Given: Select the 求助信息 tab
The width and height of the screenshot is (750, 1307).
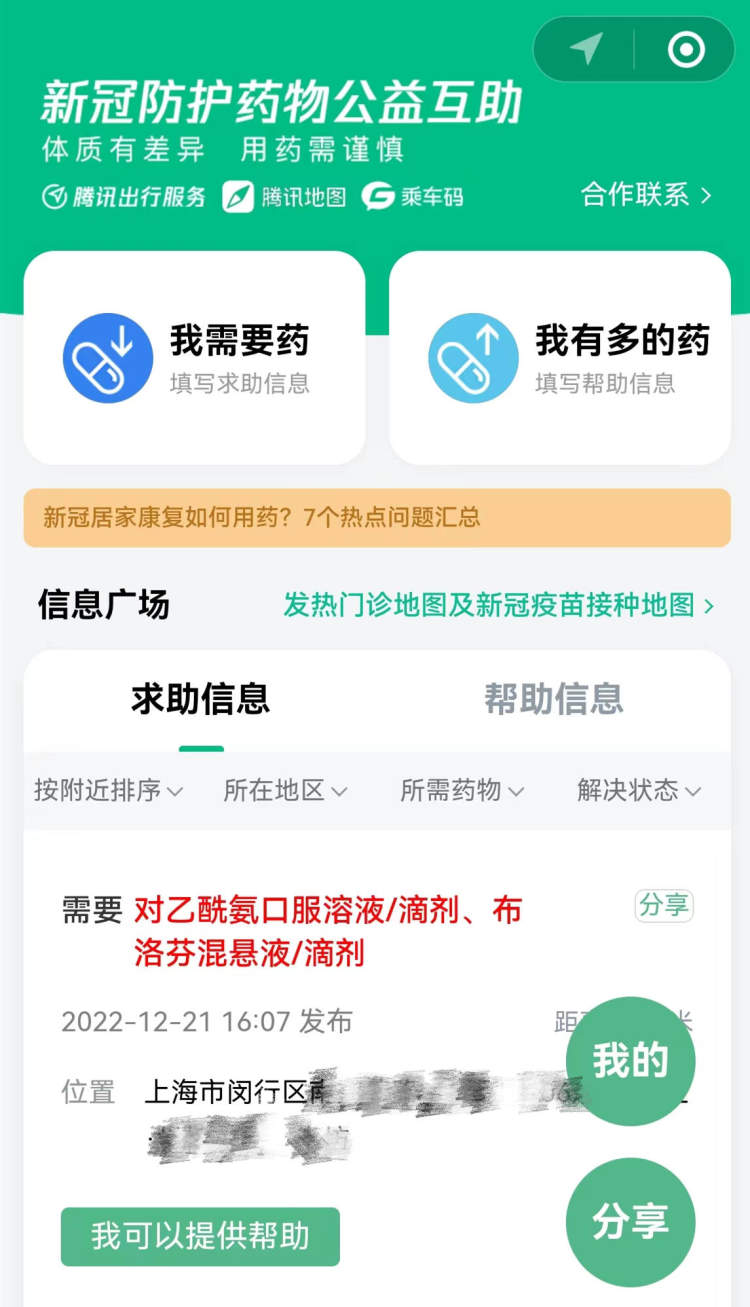Looking at the screenshot, I should coord(200,698).
